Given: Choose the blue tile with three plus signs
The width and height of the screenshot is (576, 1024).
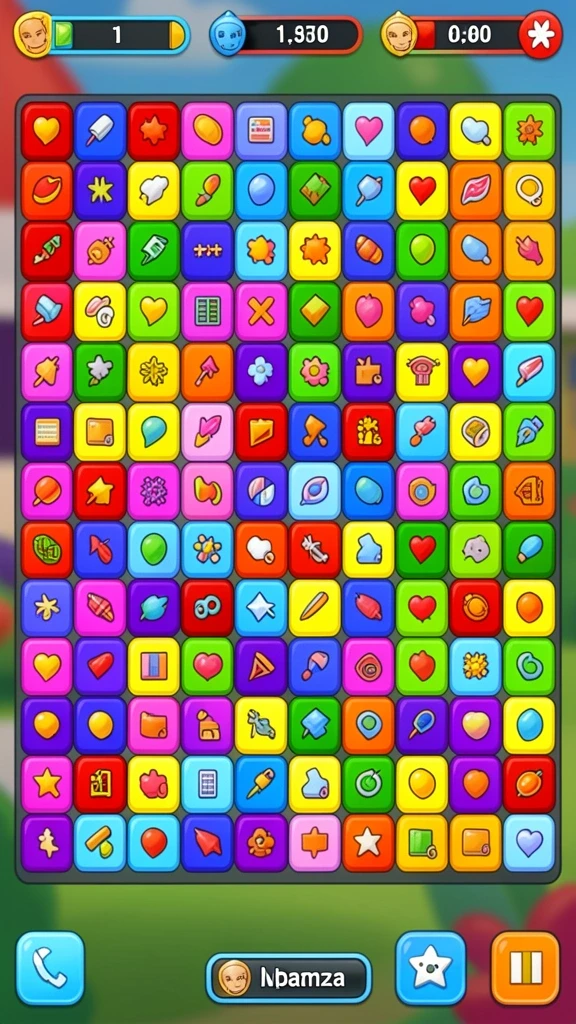Looking at the screenshot, I should [x=208, y=251].
